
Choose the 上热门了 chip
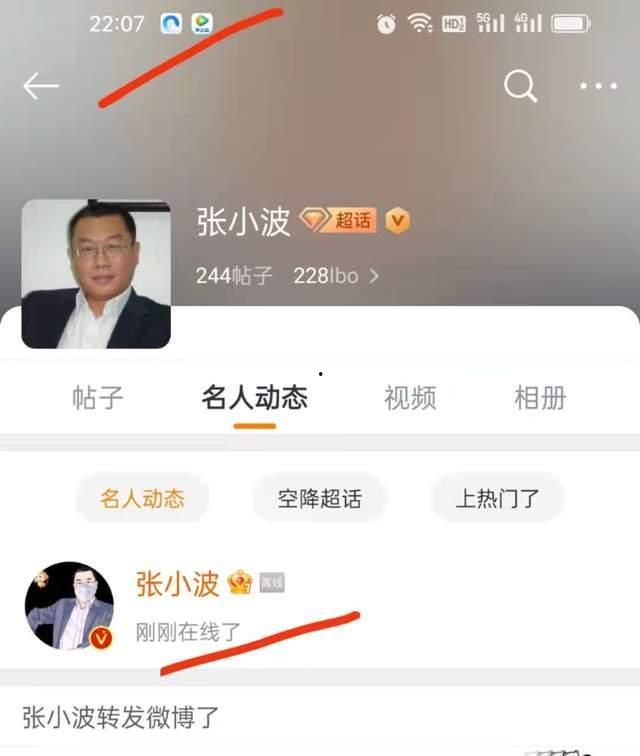click(497, 498)
